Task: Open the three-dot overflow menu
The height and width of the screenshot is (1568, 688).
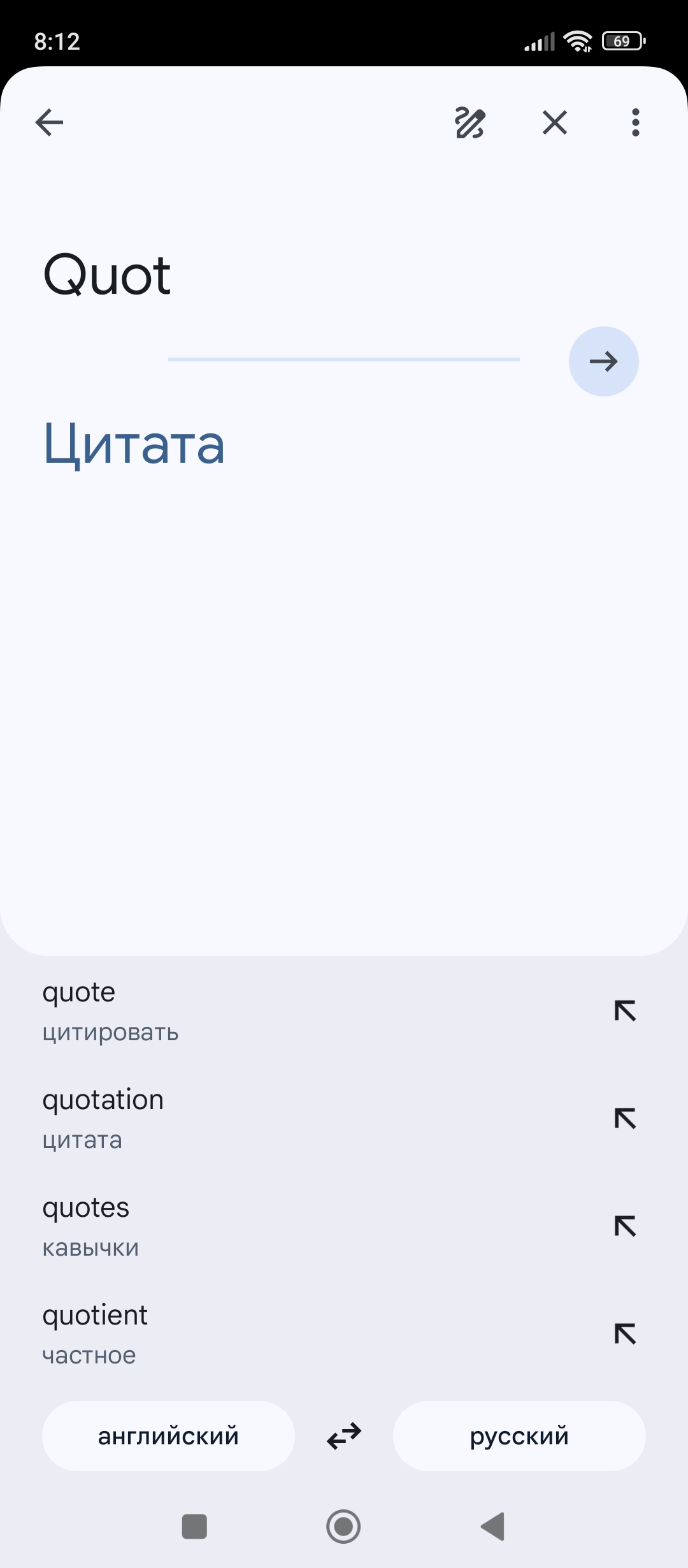Action: point(635,122)
